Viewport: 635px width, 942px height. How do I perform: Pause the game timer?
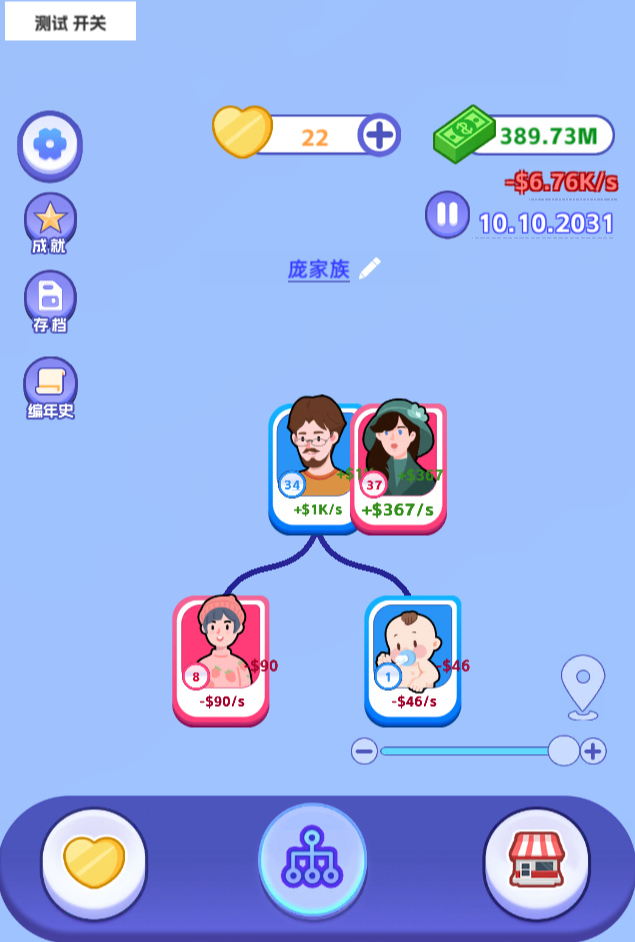coord(447,215)
